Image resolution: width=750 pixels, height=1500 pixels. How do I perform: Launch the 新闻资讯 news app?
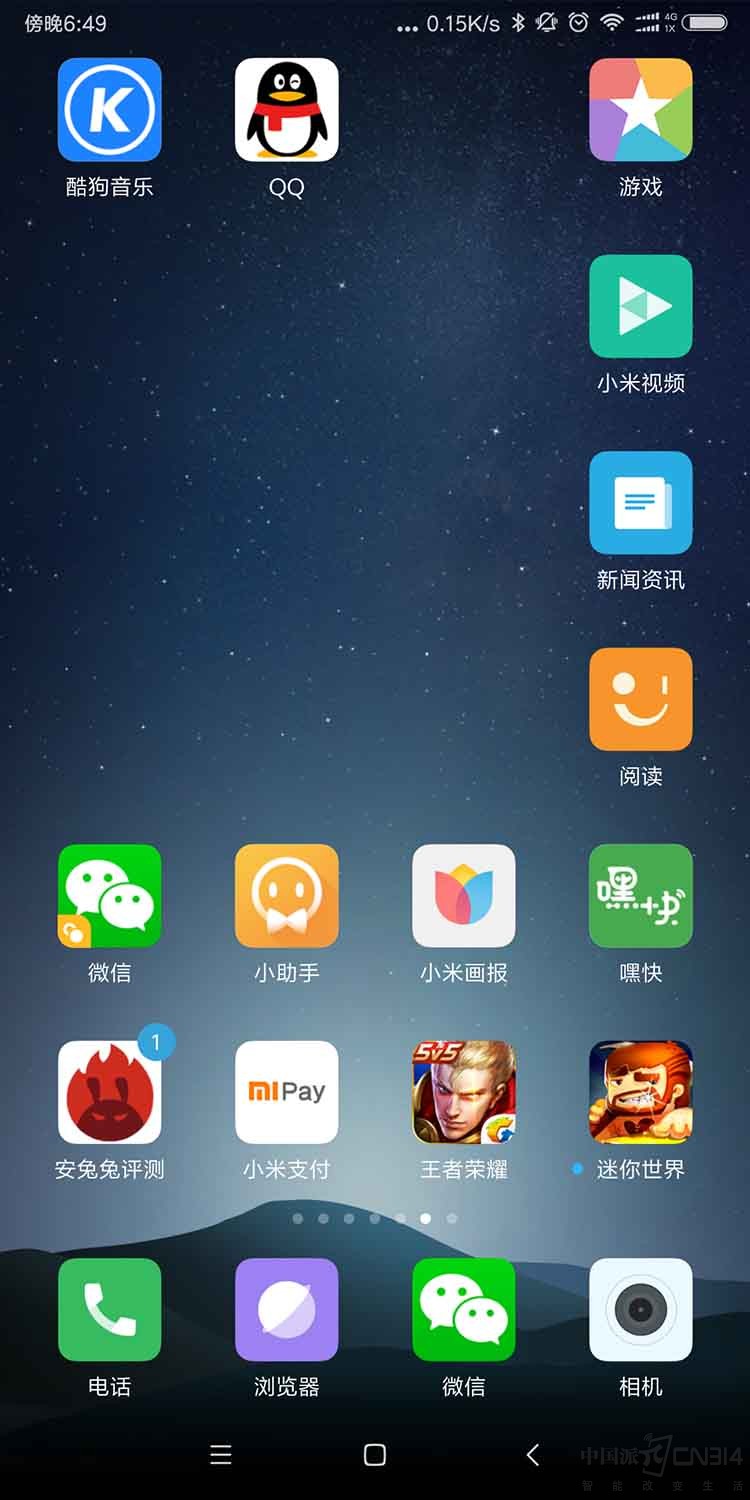tap(640, 503)
